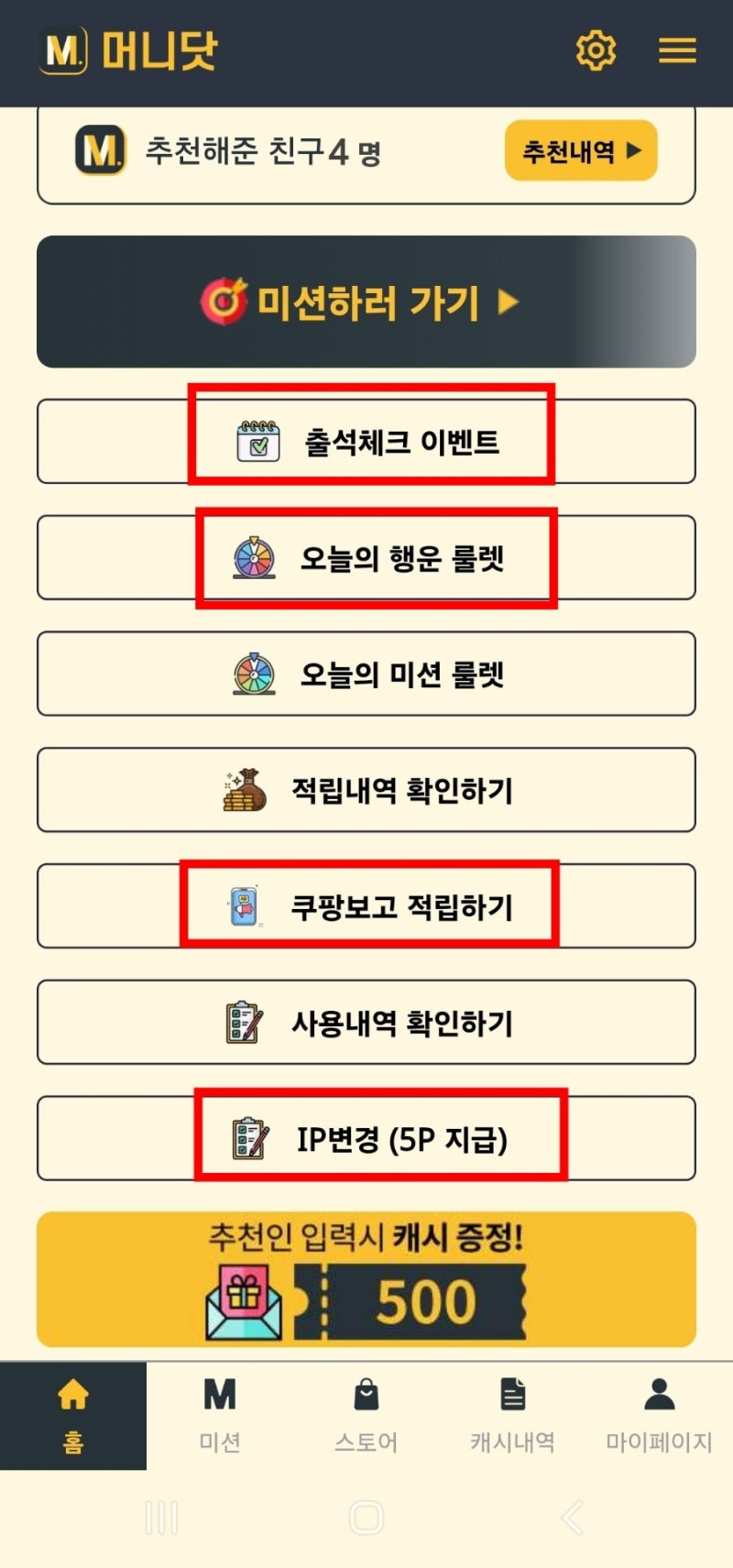
Task: Select the clipboard icon next to IP변경
Action: pyautogui.click(x=248, y=1137)
